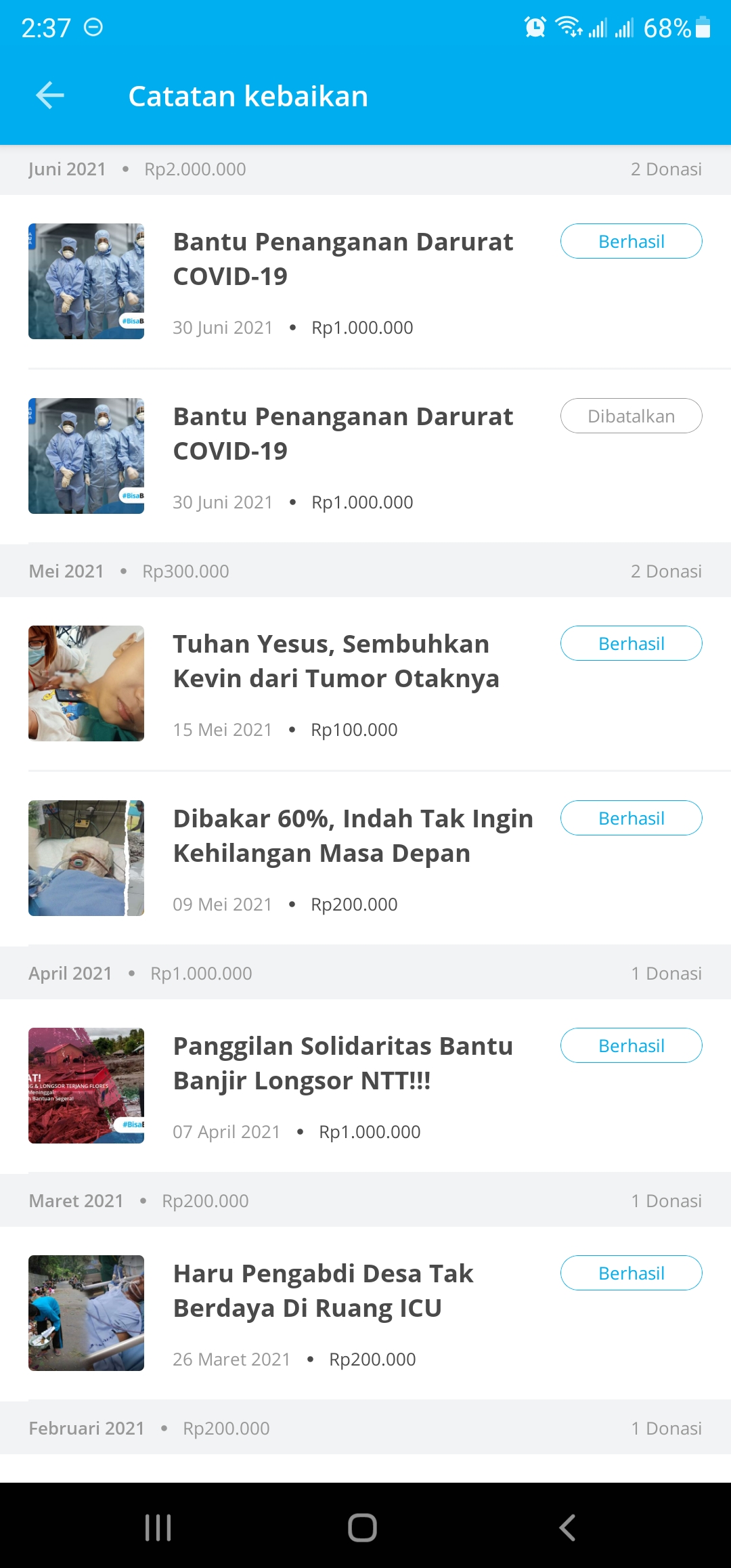Tap the system home button

pyautogui.click(x=362, y=1527)
